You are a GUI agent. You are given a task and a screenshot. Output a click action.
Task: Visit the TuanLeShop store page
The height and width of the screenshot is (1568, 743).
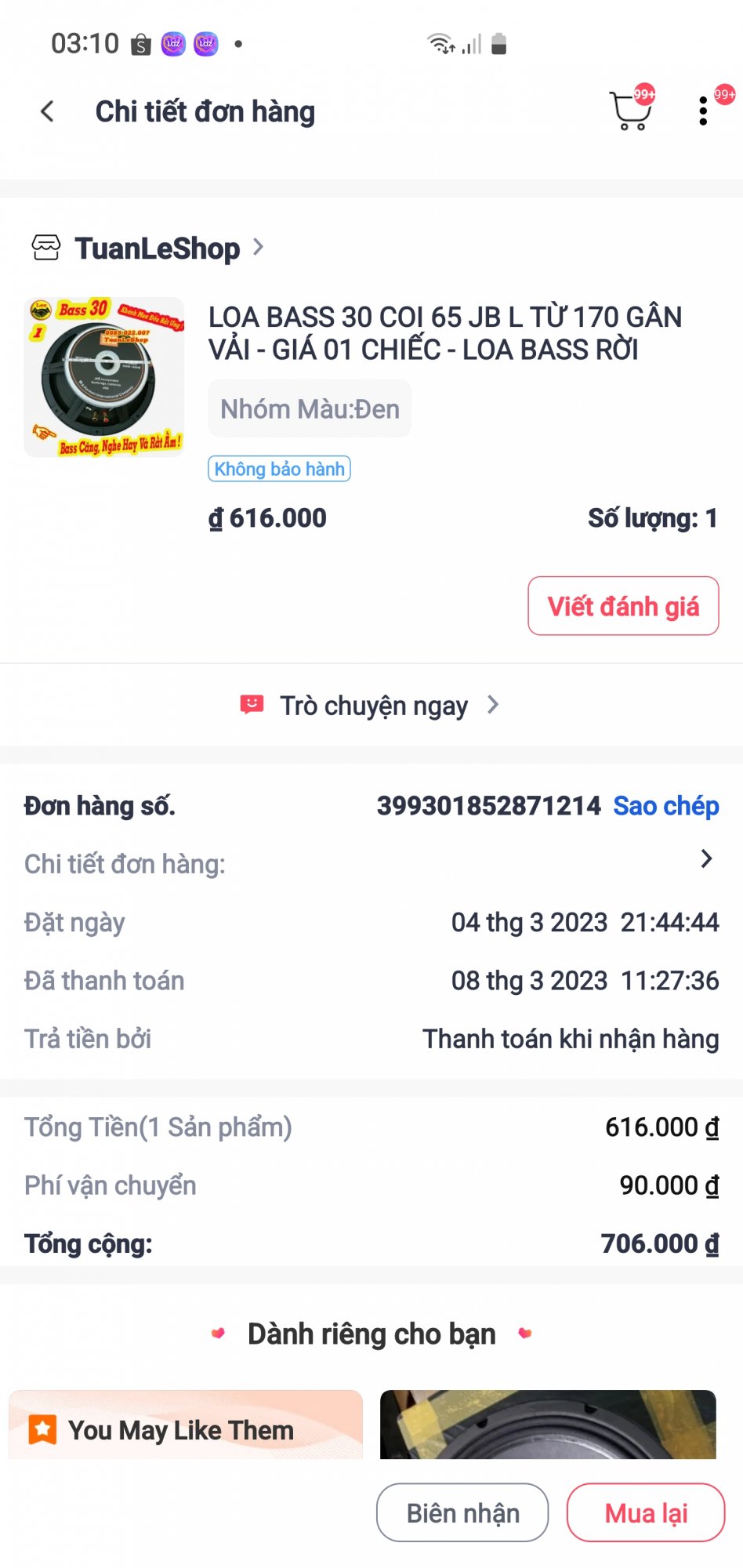point(157,249)
